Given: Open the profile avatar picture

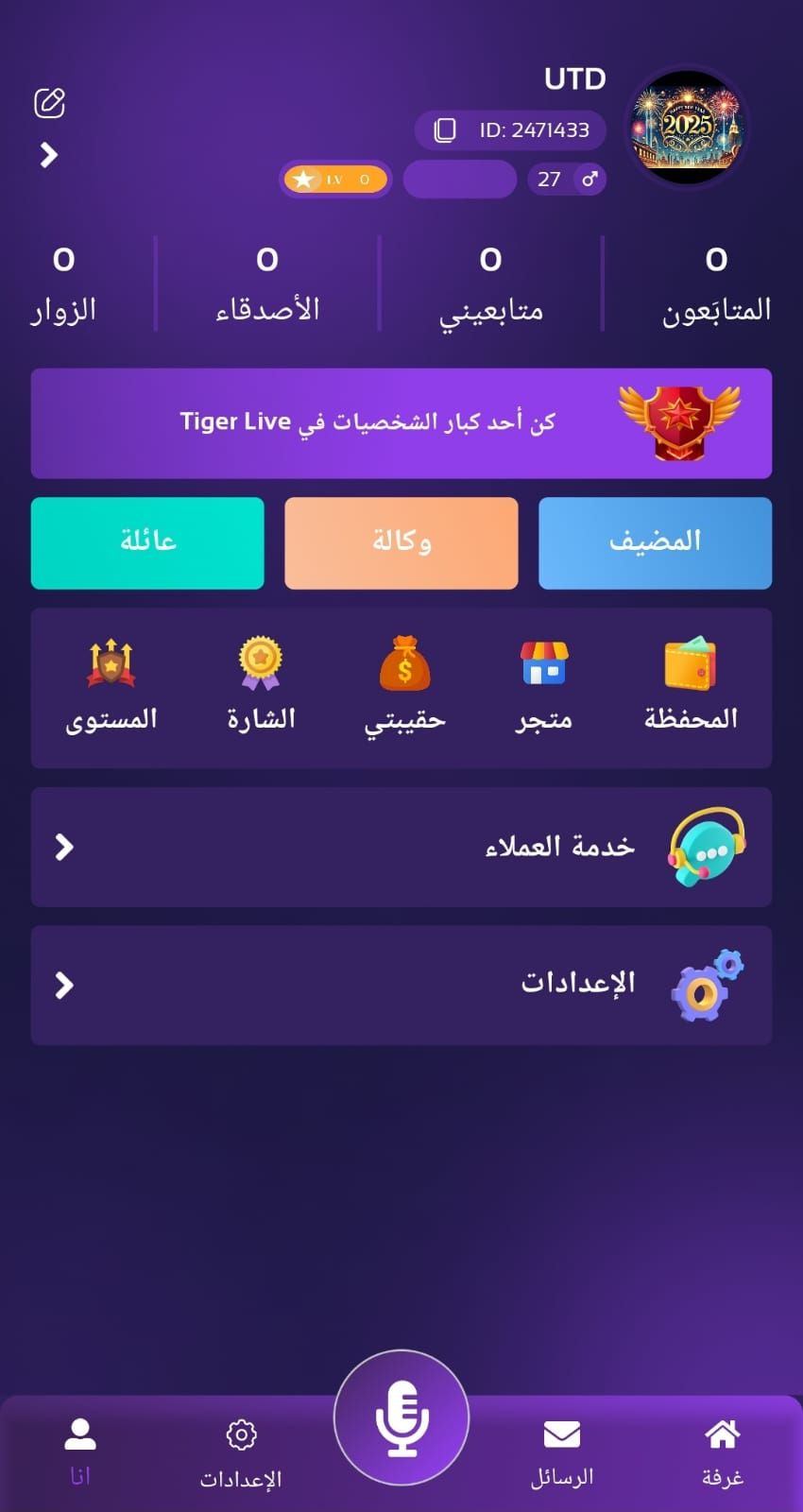Looking at the screenshot, I should 688,129.
